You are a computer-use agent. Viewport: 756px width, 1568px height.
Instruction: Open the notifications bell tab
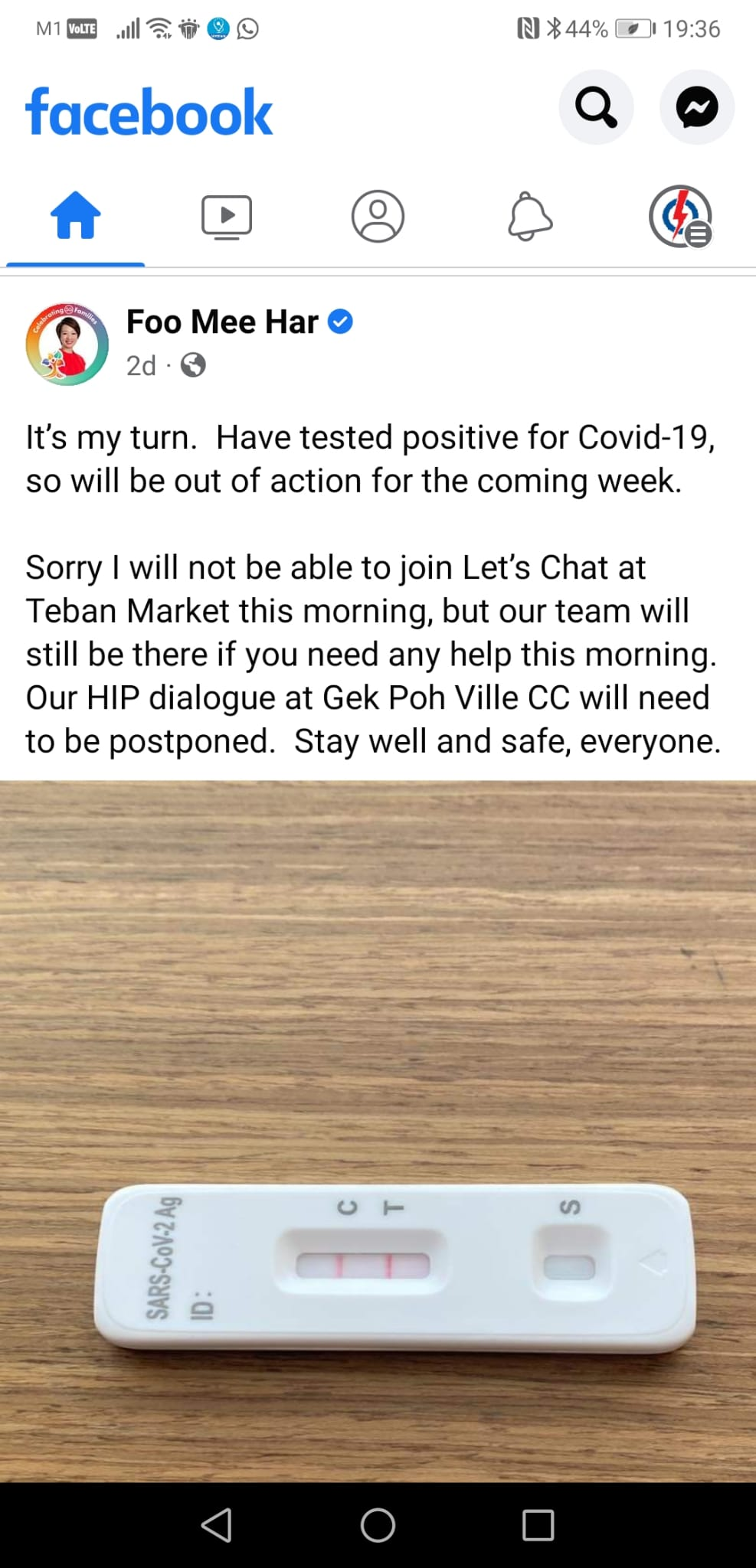(529, 217)
